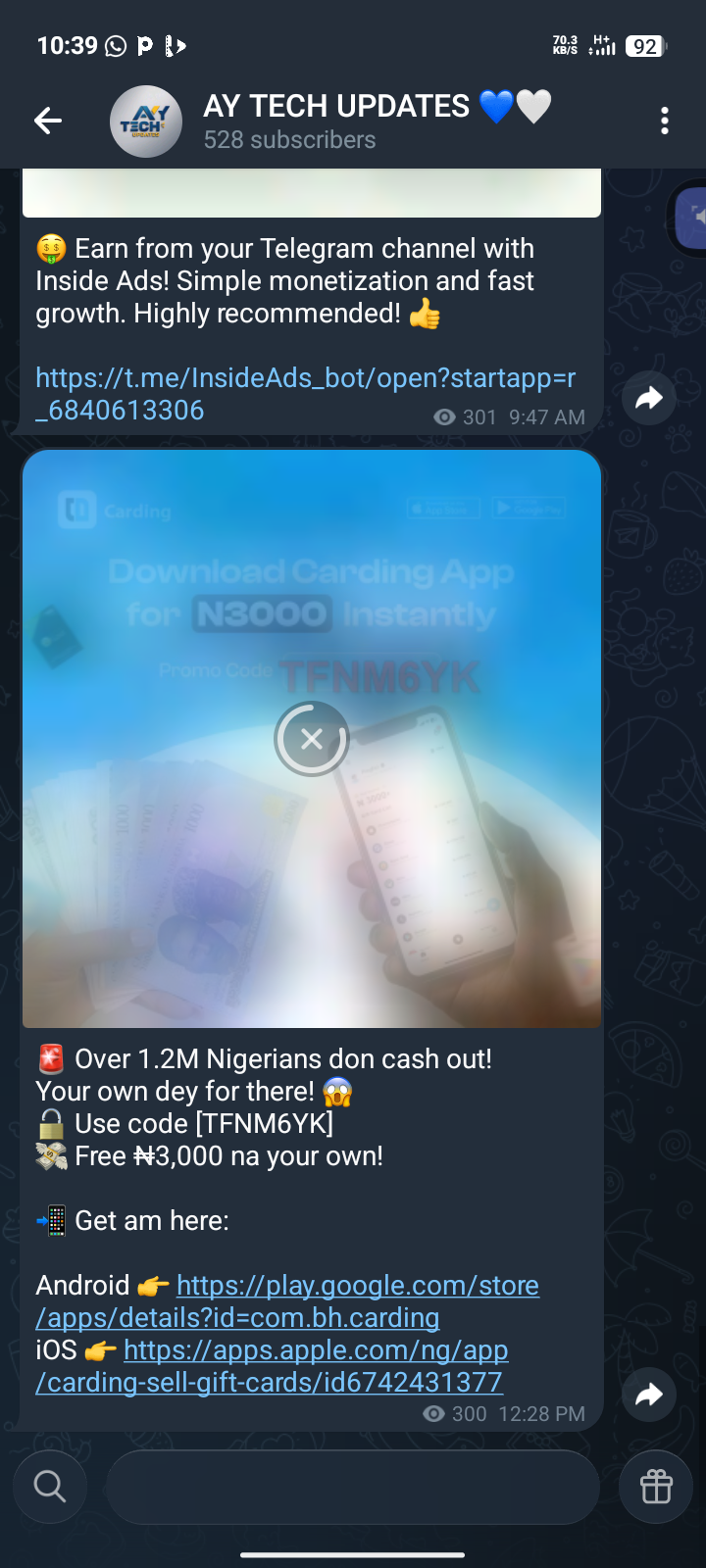
Task: Forward the Inside Ads message
Action: coord(649,398)
